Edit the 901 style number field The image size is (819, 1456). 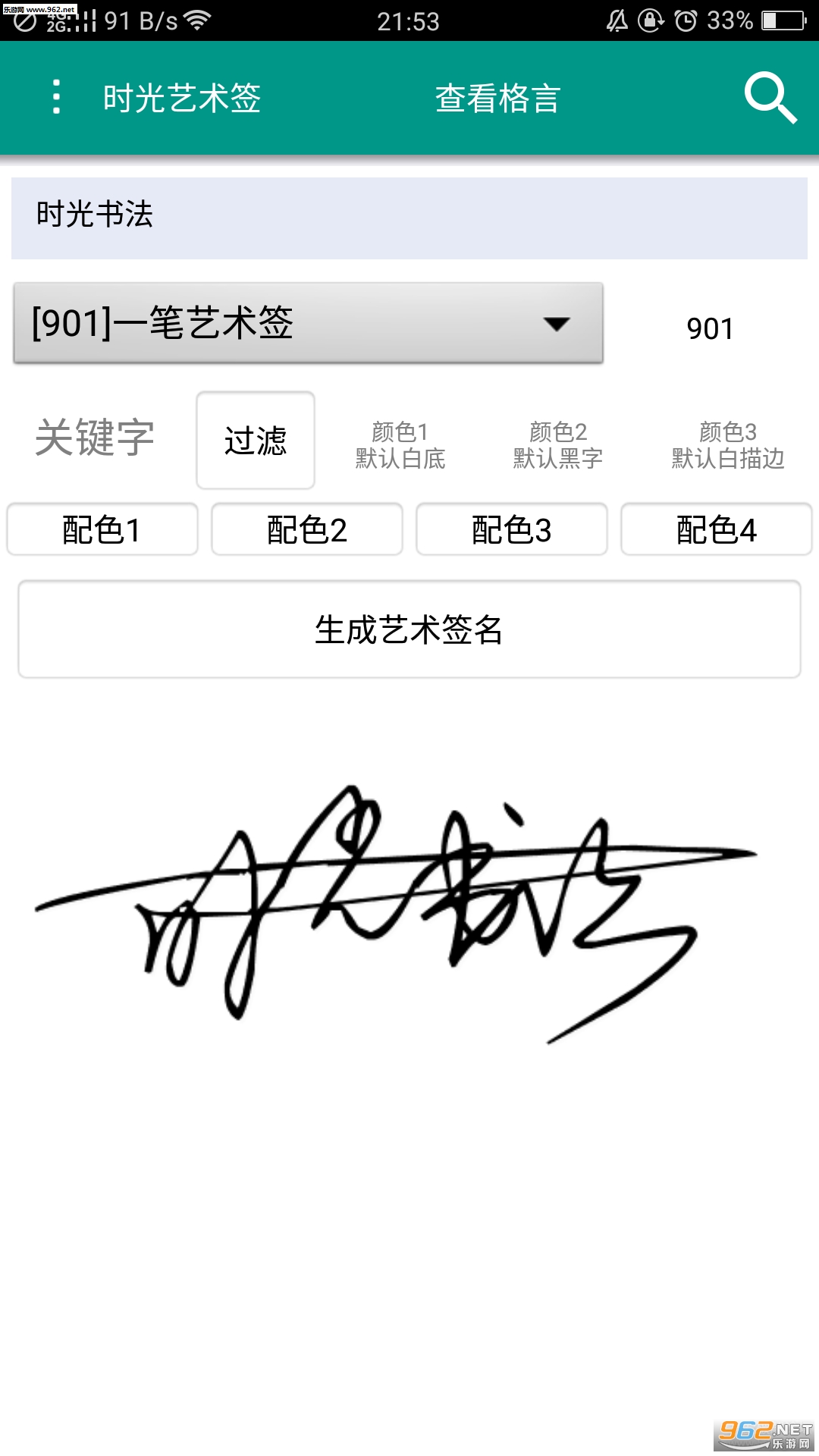pos(711,328)
